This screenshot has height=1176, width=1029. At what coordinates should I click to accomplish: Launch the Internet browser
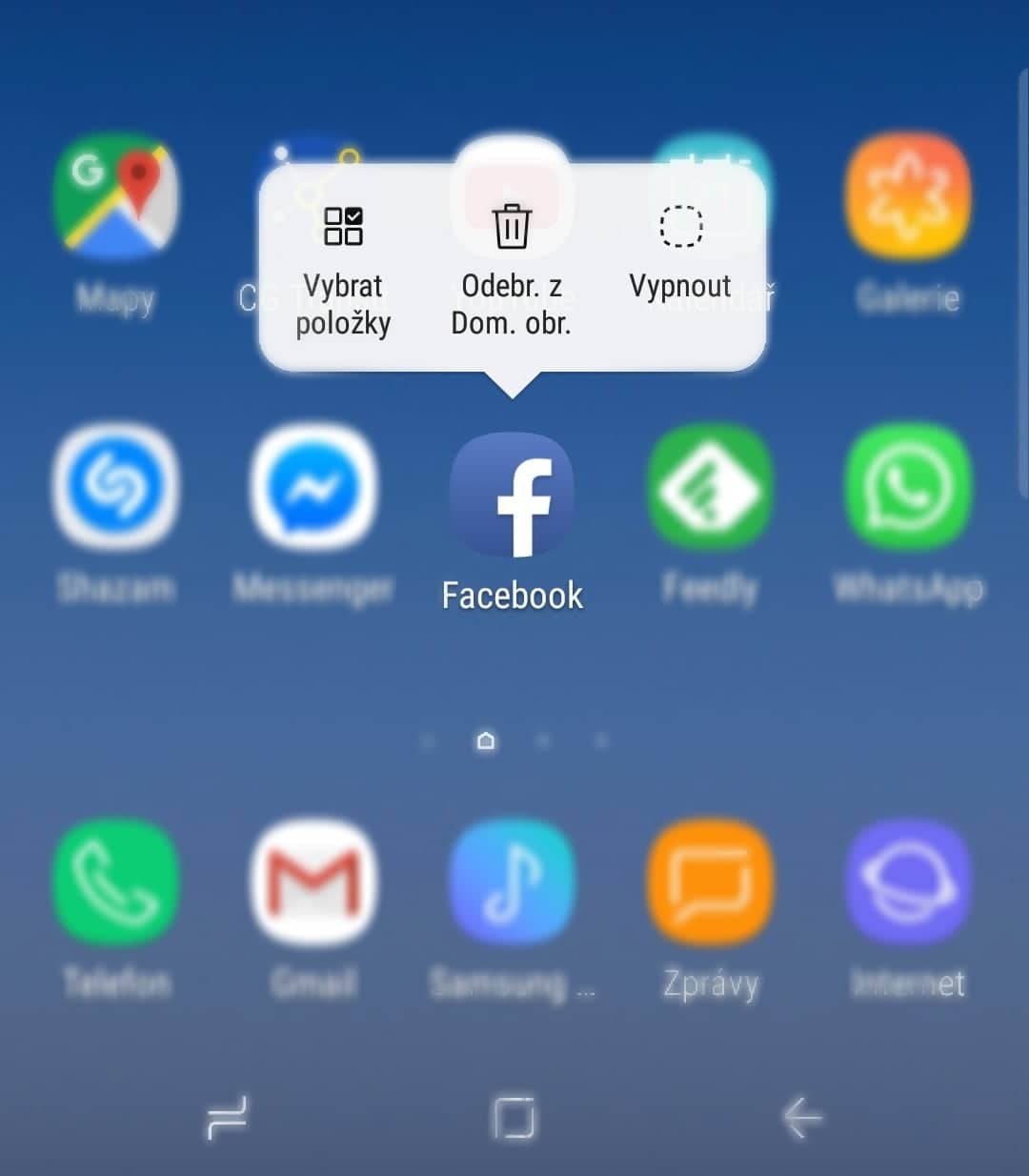tap(908, 882)
